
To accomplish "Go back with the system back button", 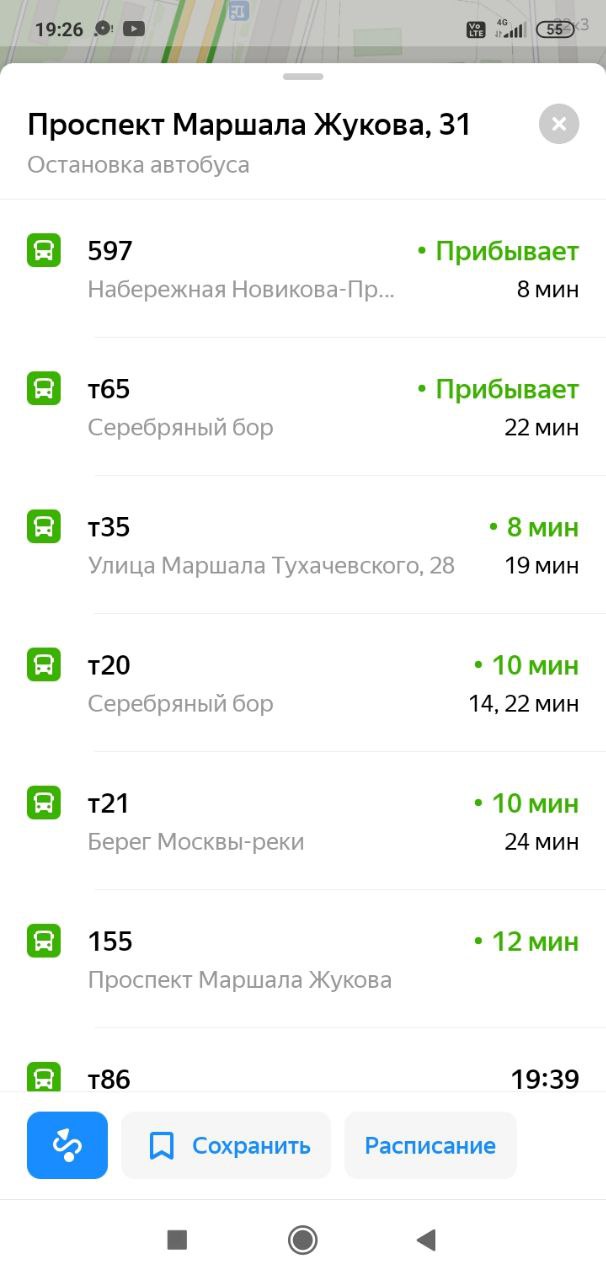I will click(x=426, y=1240).
